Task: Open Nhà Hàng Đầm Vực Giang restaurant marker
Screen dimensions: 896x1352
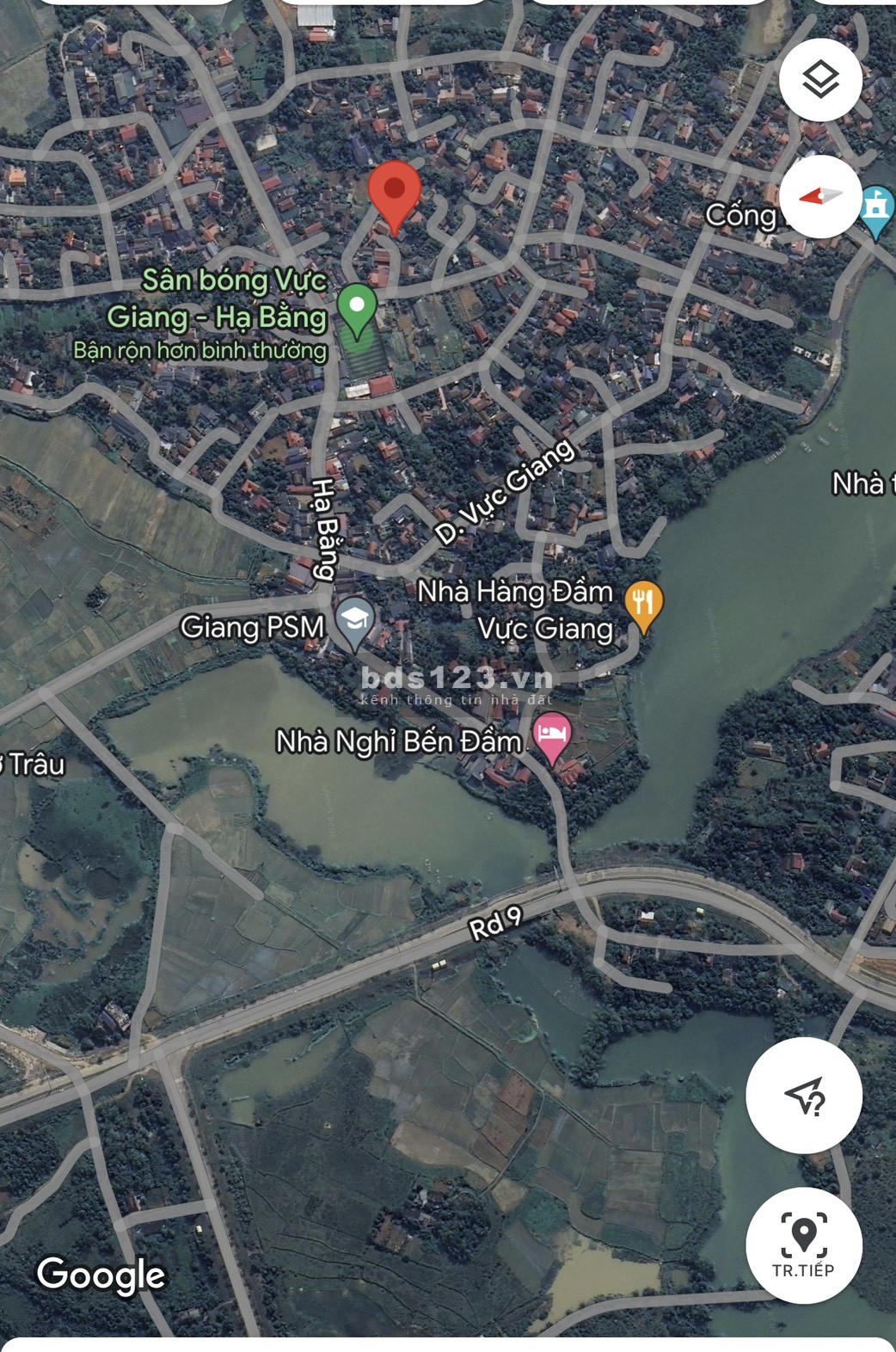Action: point(643,604)
